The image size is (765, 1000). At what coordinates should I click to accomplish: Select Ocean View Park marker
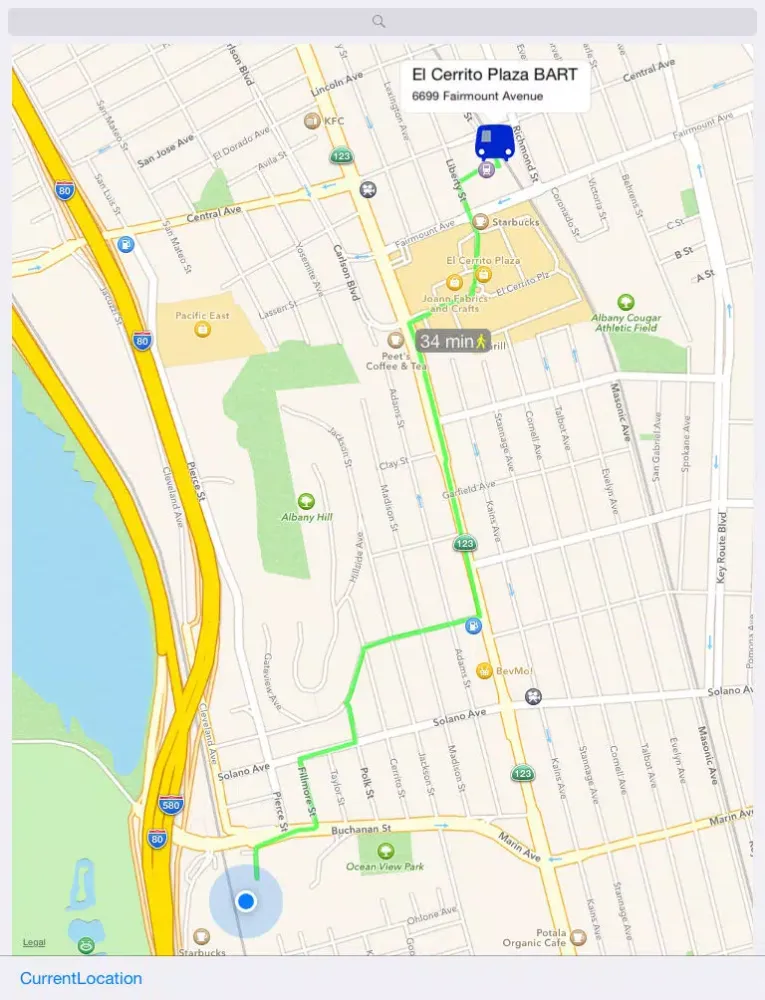[385, 851]
